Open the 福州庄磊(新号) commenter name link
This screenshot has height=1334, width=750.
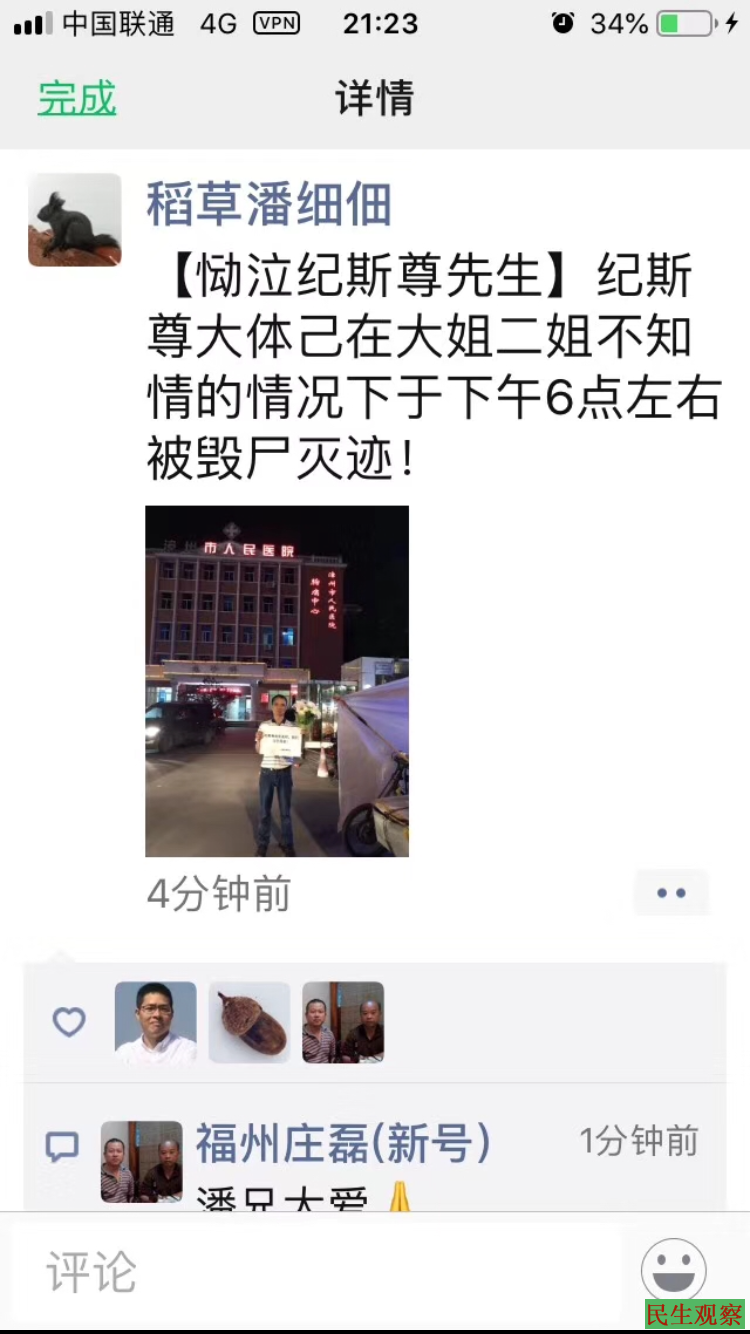click(x=342, y=1143)
